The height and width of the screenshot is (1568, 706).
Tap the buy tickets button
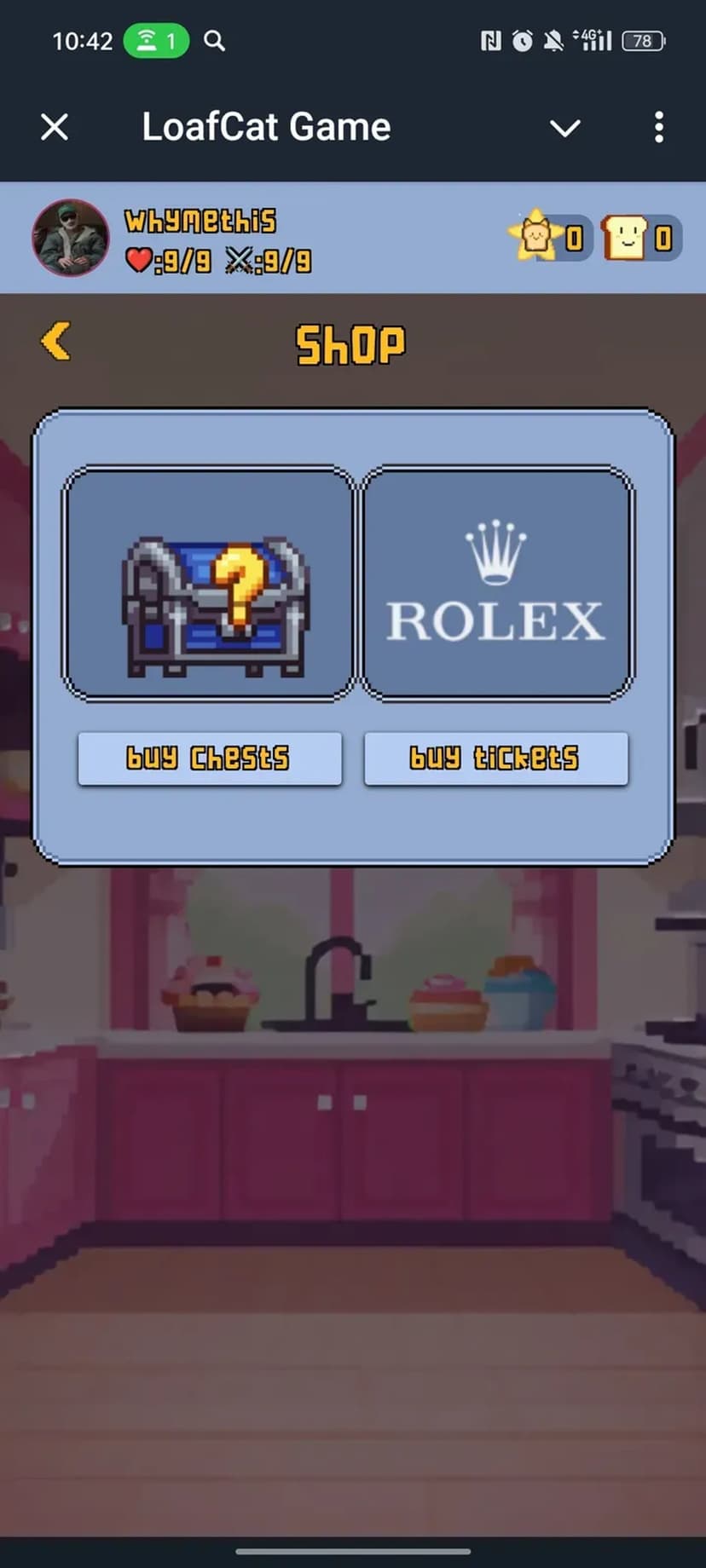(x=495, y=758)
